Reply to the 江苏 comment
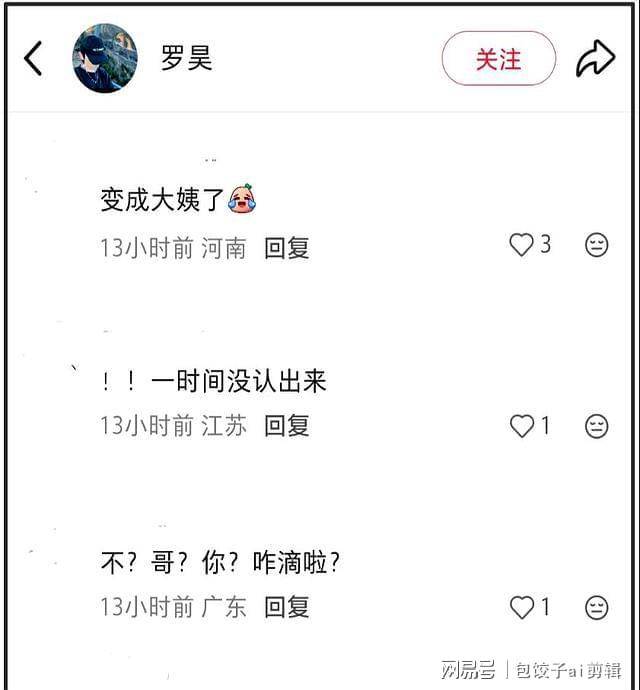This screenshot has height=690, width=640. click(x=286, y=426)
